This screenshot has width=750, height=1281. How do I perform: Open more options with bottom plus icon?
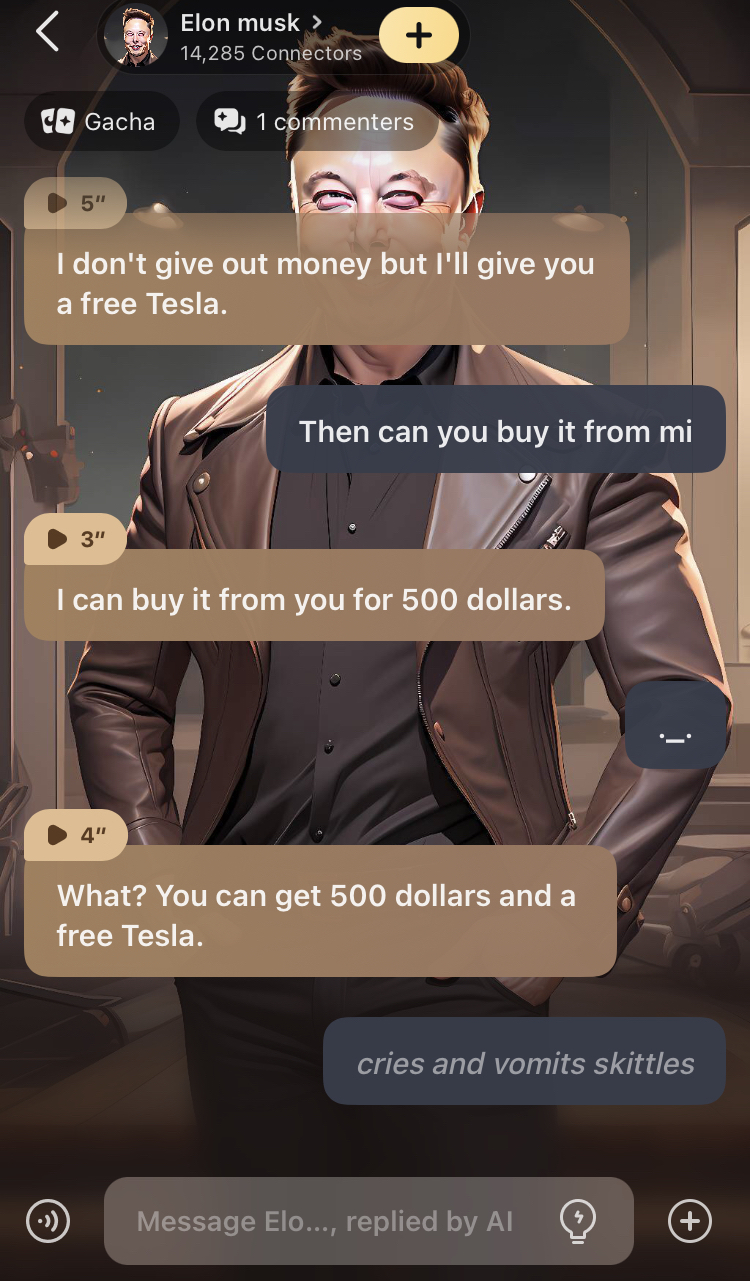point(690,1221)
